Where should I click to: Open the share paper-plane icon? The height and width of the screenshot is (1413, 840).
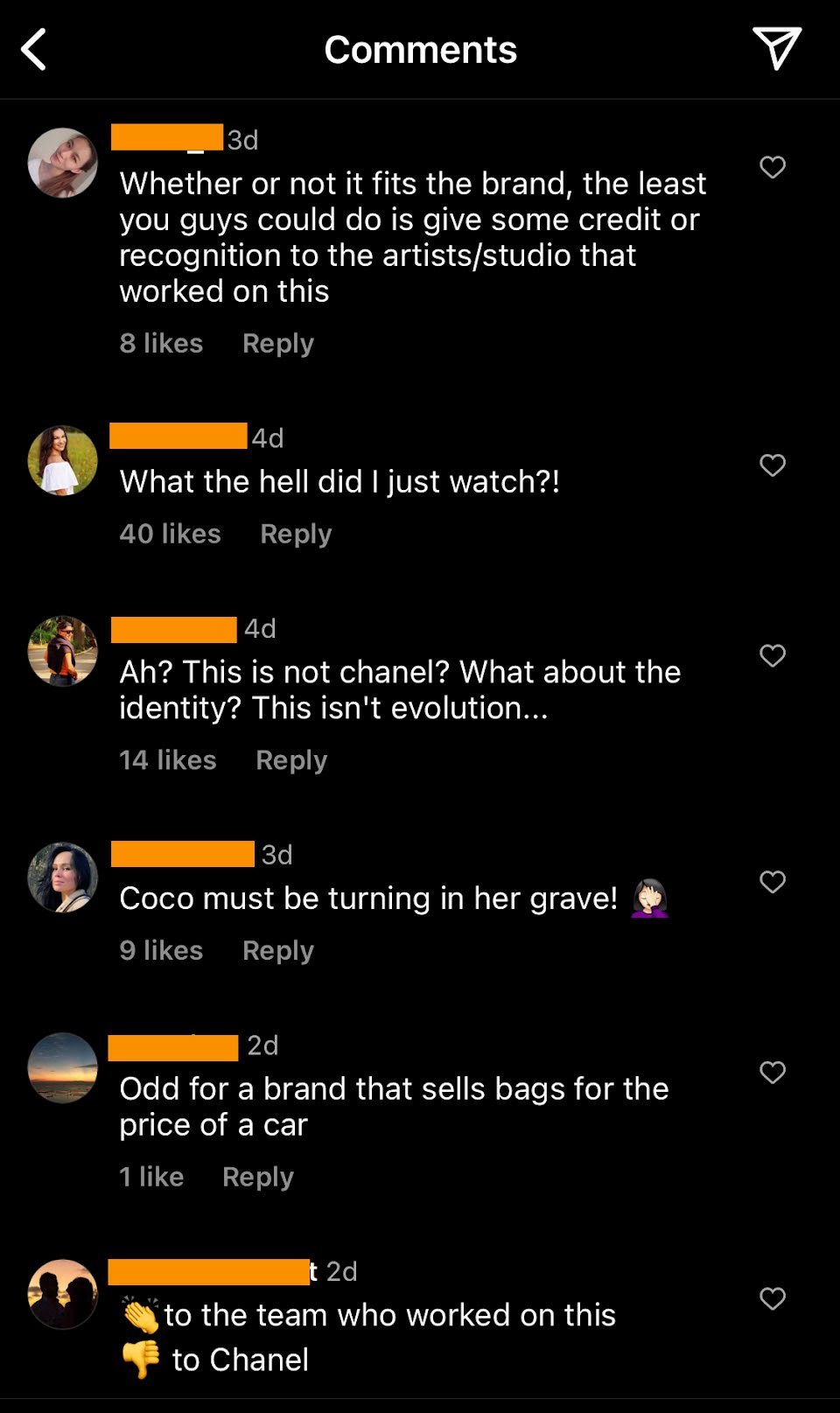click(x=776, y=47)
